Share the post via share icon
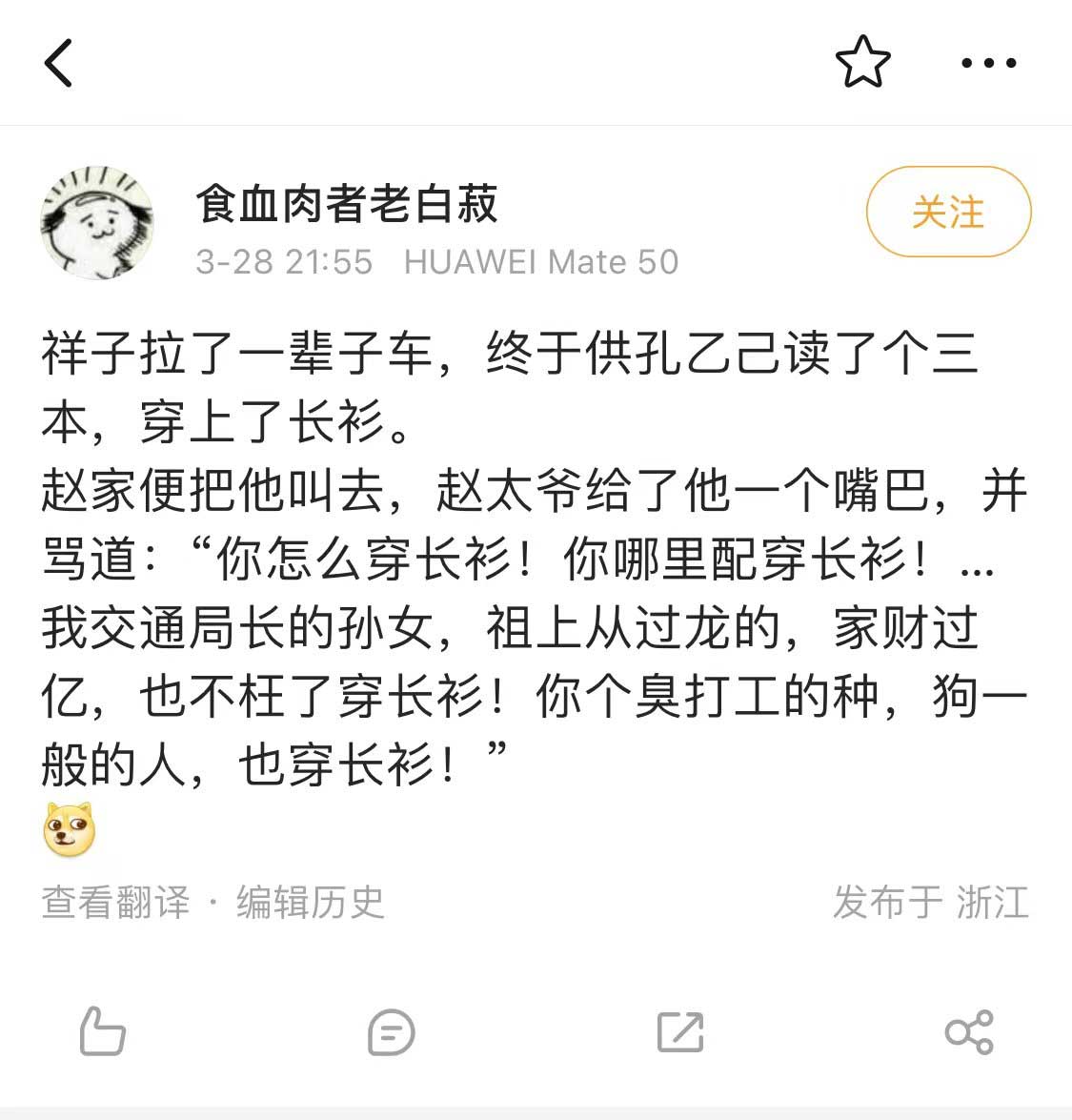 click(969, 1032)
